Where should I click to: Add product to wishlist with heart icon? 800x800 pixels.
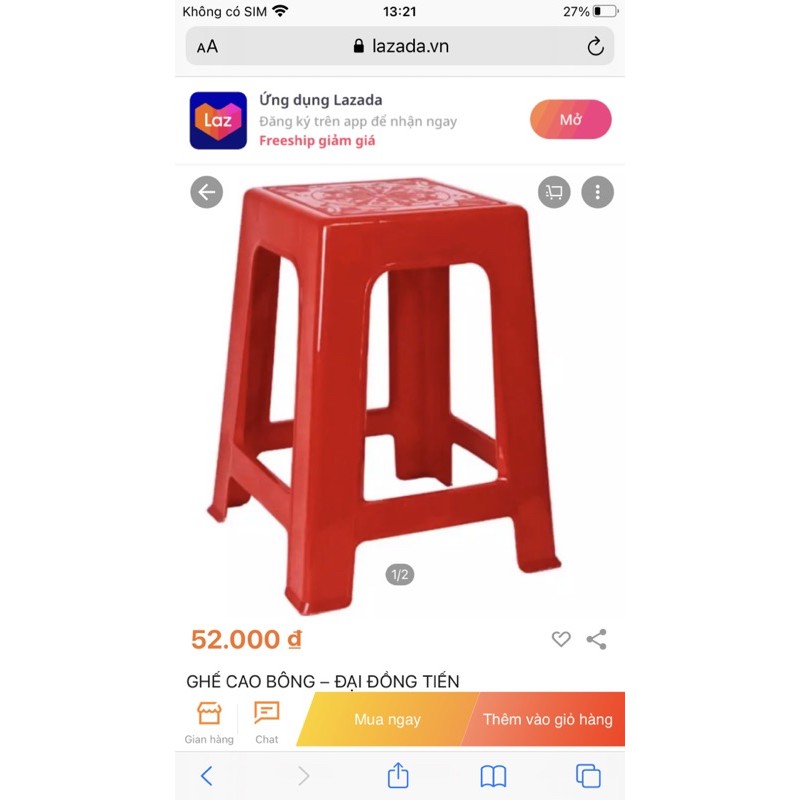pos(561,639)
